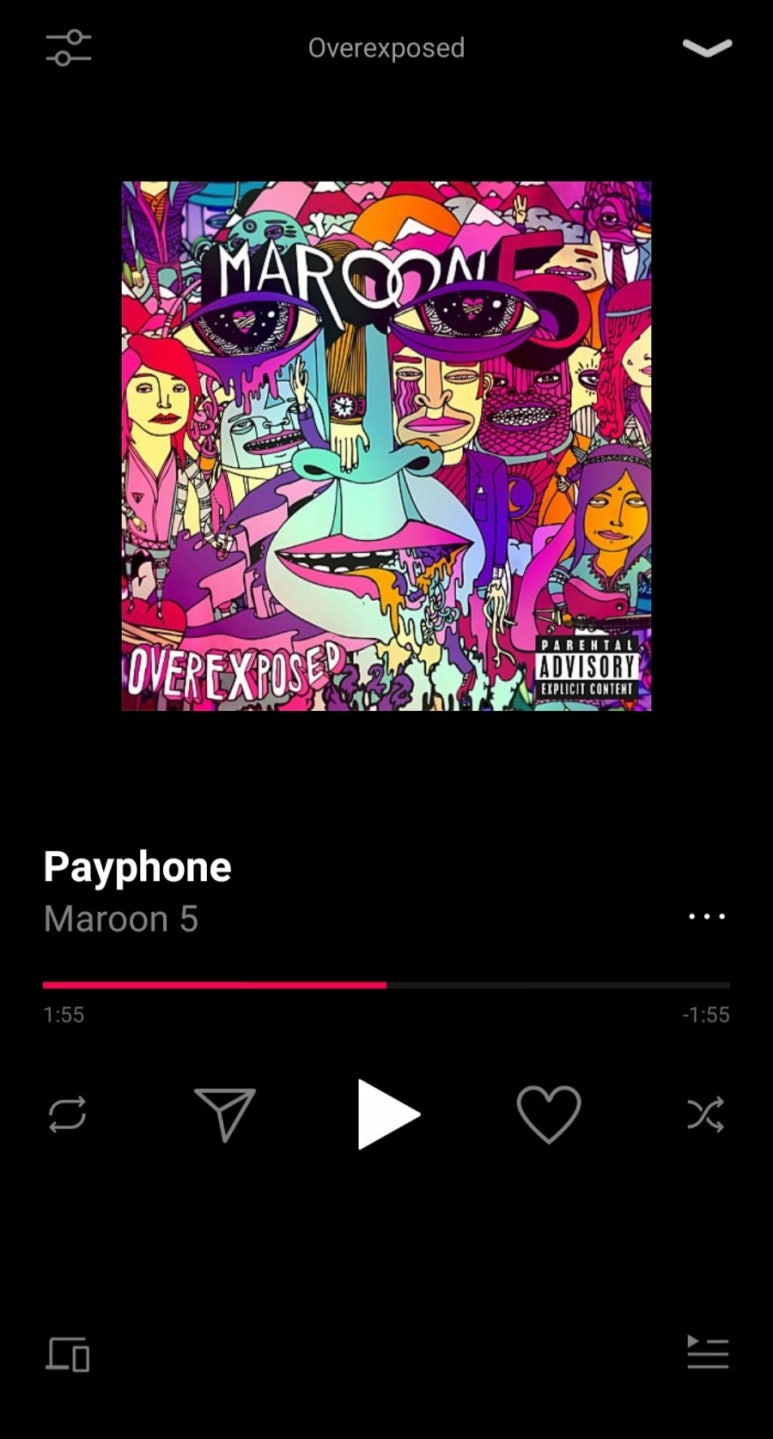Image resolution: width=773 pixels, height=1439 pixels.
Task: Toggle repeat mode
Action: (67, 1114)
